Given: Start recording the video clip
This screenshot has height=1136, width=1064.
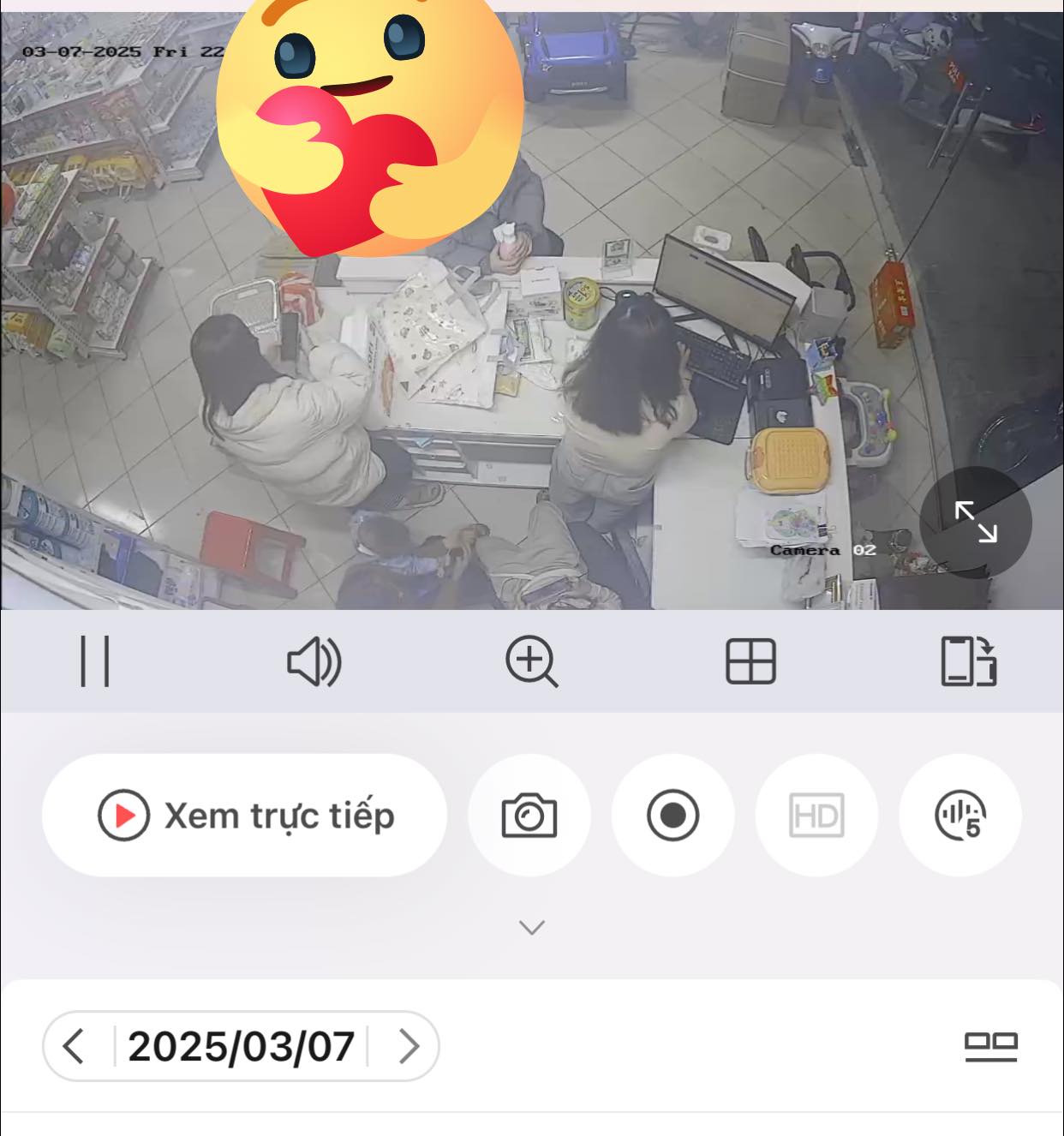Looking at the screenshot, I should (672, 816).
